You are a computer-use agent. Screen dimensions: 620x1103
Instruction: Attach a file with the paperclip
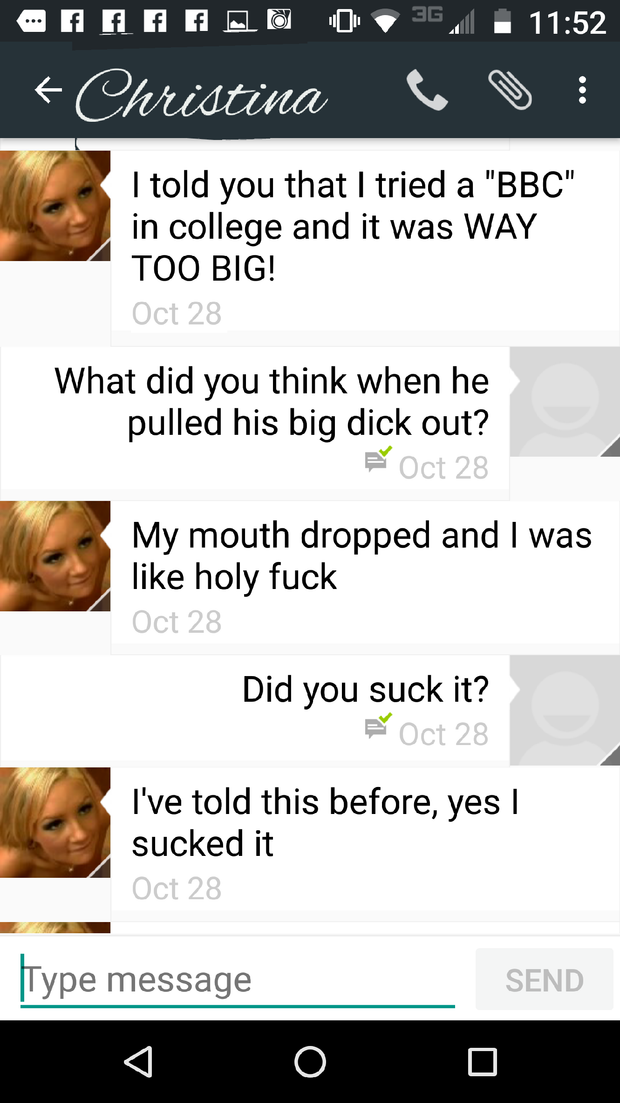point(509,91)
